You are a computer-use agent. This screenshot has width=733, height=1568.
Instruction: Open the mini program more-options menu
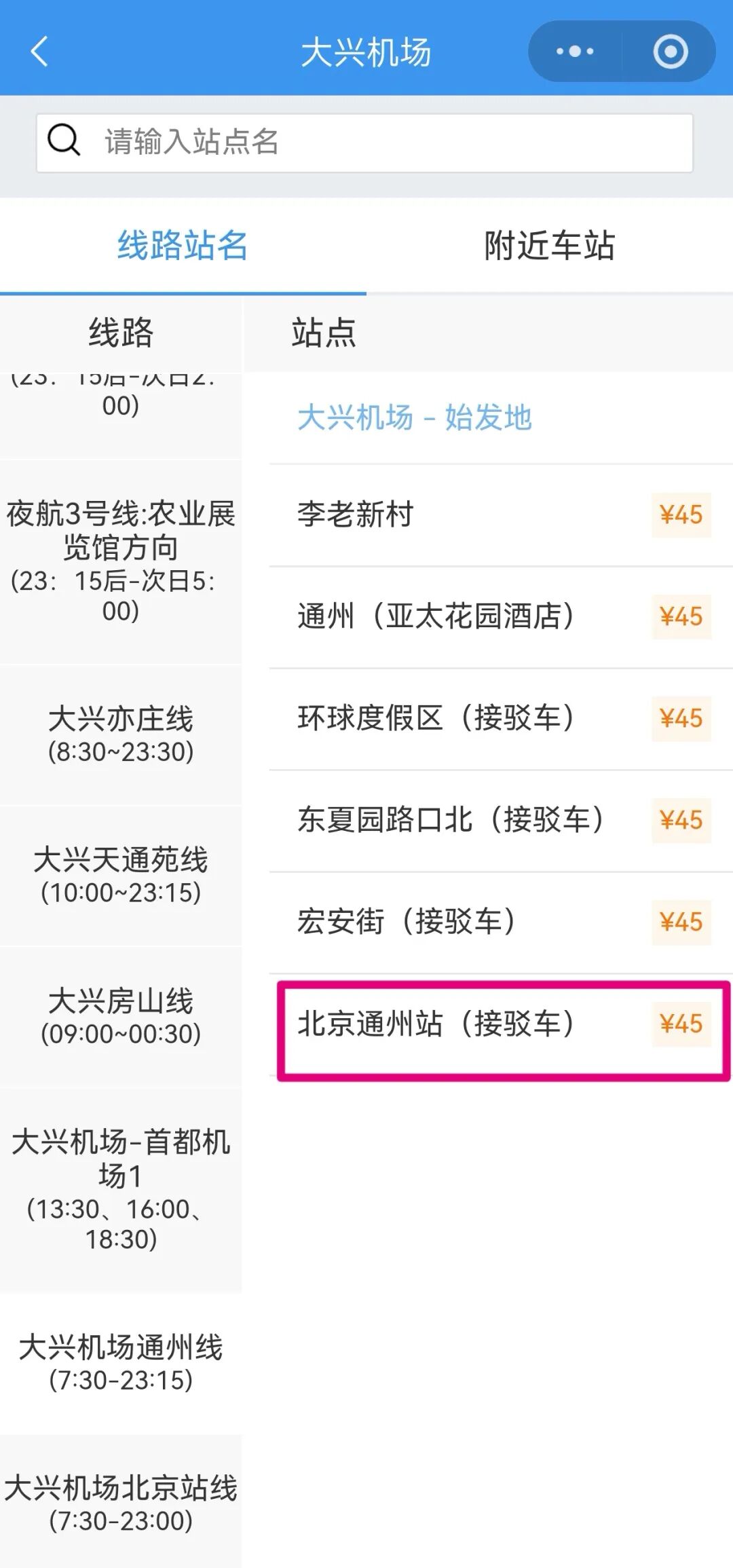[574, 52]
